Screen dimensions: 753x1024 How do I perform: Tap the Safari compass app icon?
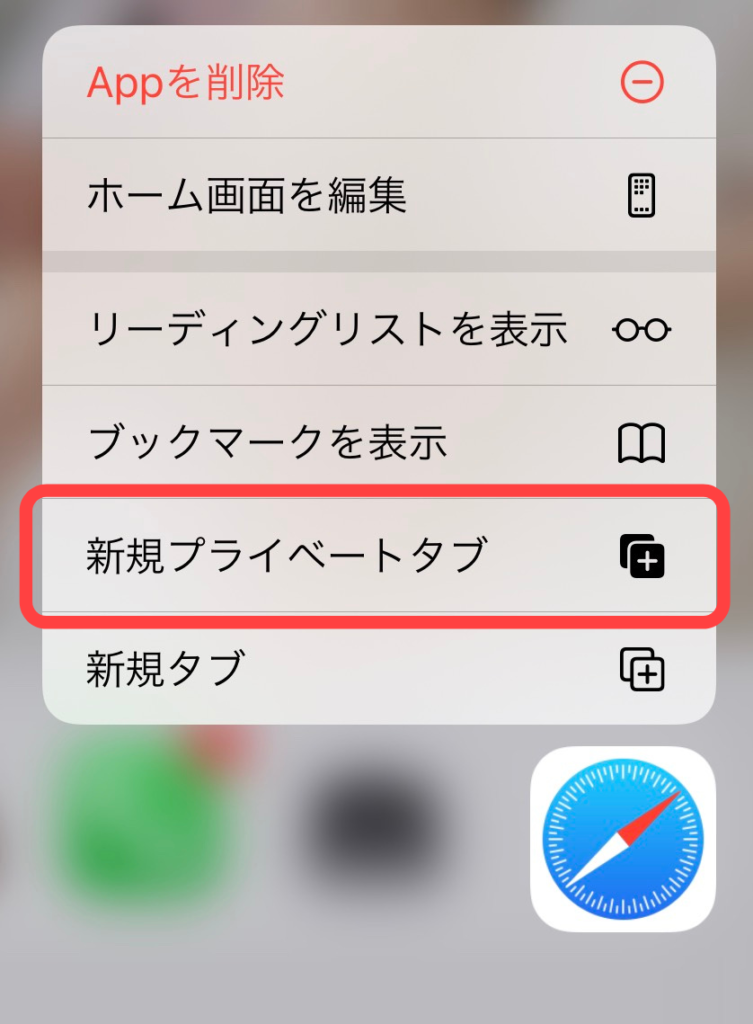(x=622, y=838)
